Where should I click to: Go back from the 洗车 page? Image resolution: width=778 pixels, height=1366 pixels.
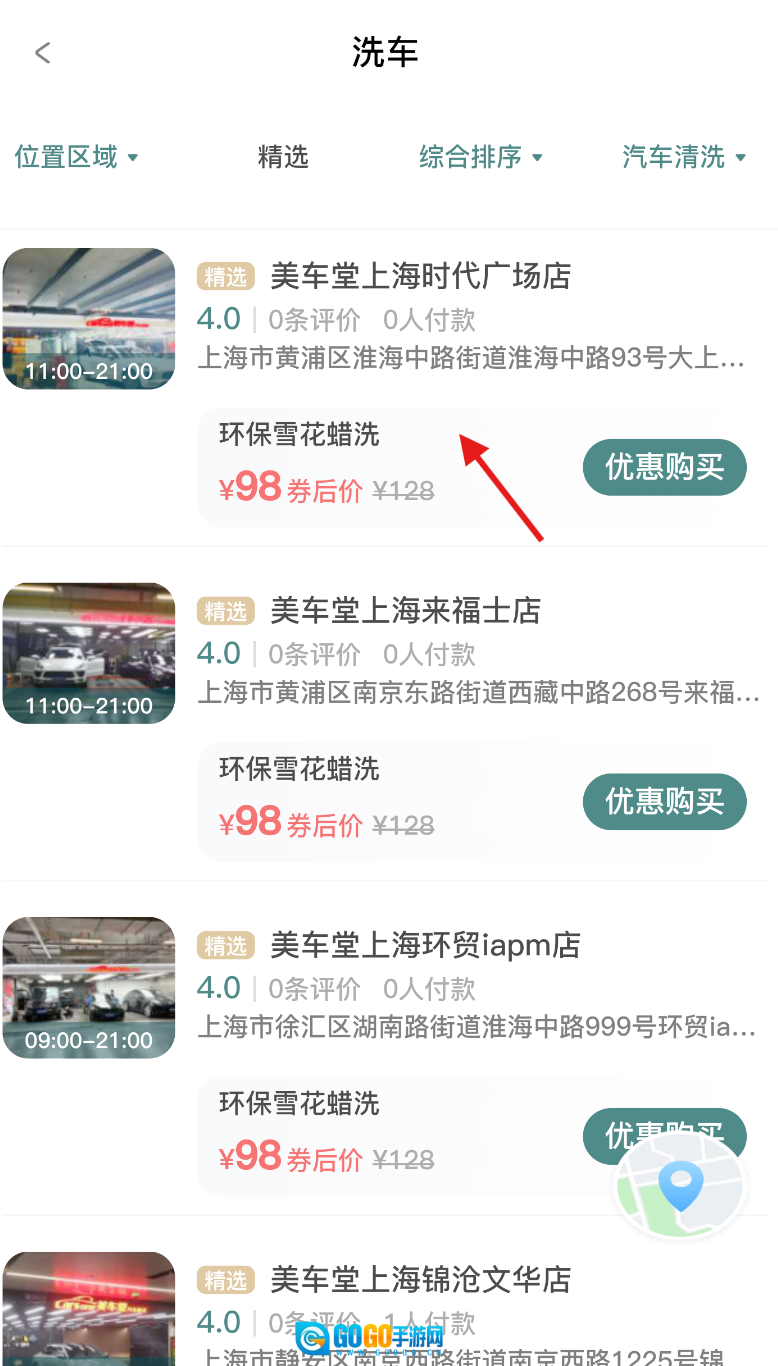point(42,53)
